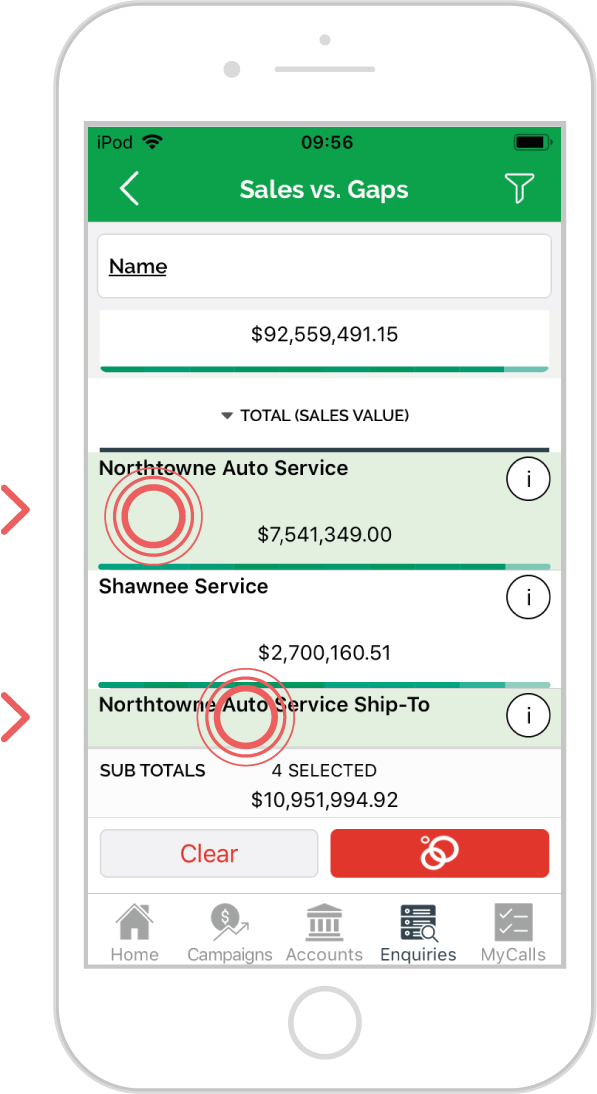Switch to the Home tab
Screen dimensions: 597x1094
pos(135,933)
